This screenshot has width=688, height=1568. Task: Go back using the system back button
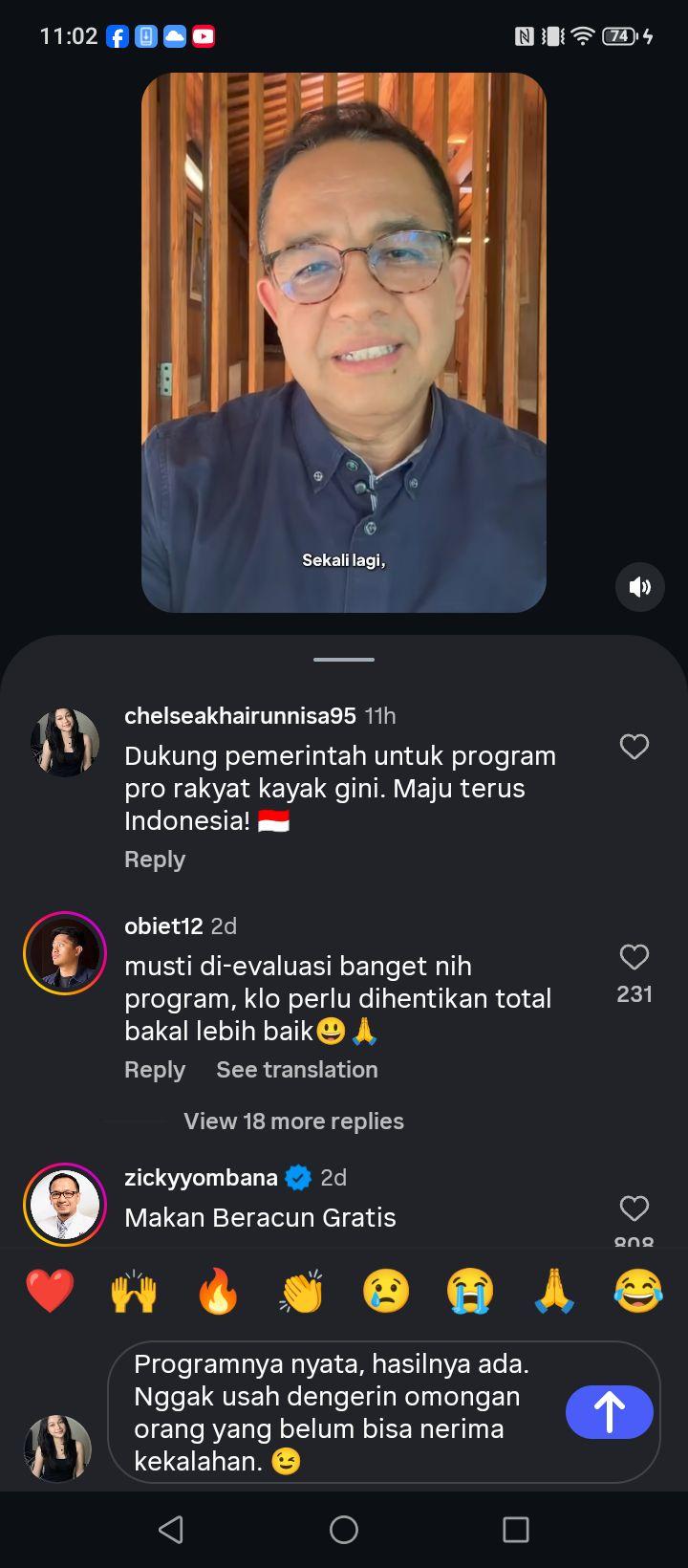pyautogui.click(x=171, y=1530)
